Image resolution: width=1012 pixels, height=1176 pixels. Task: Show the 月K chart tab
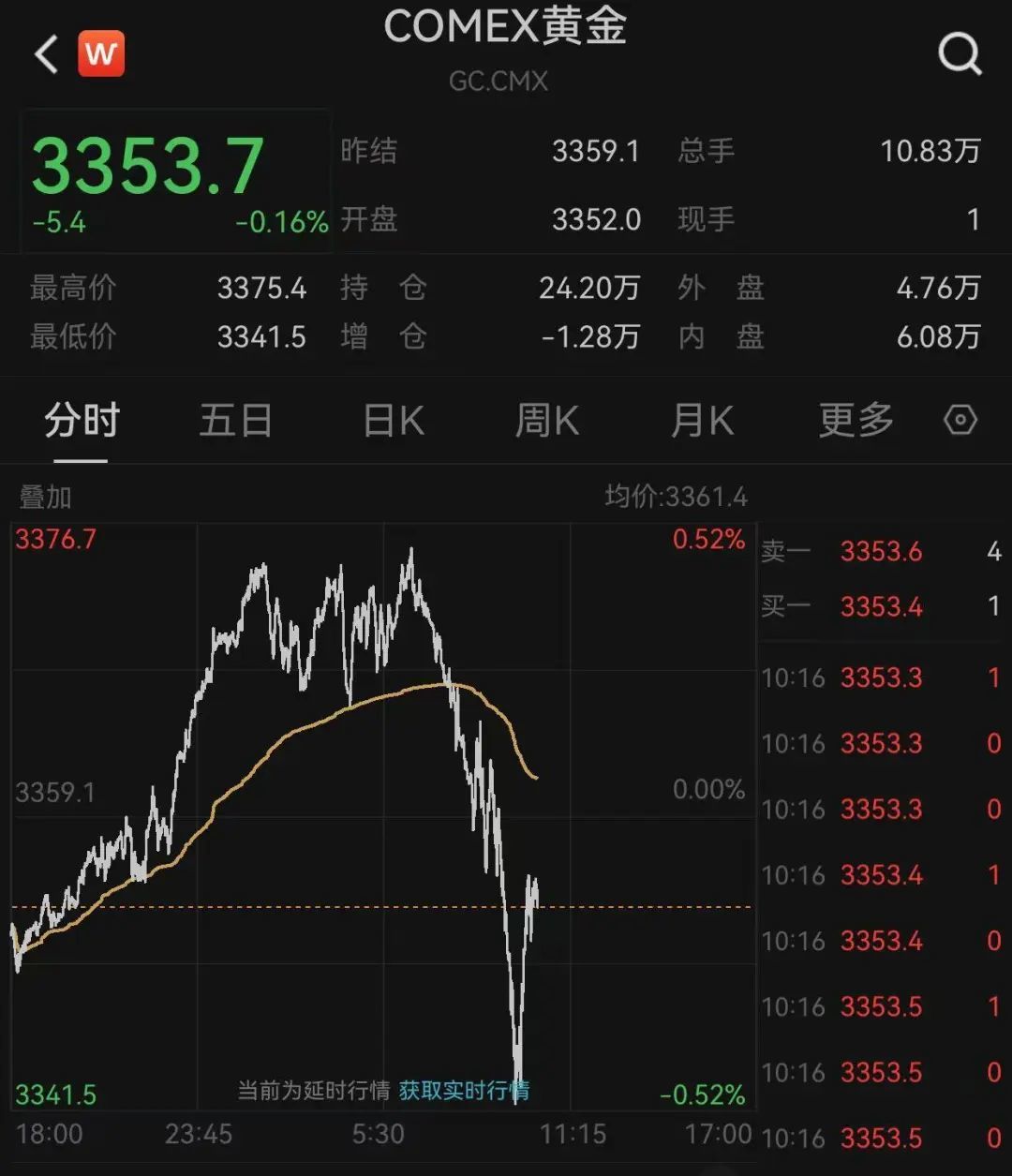(x=702, y=421)
